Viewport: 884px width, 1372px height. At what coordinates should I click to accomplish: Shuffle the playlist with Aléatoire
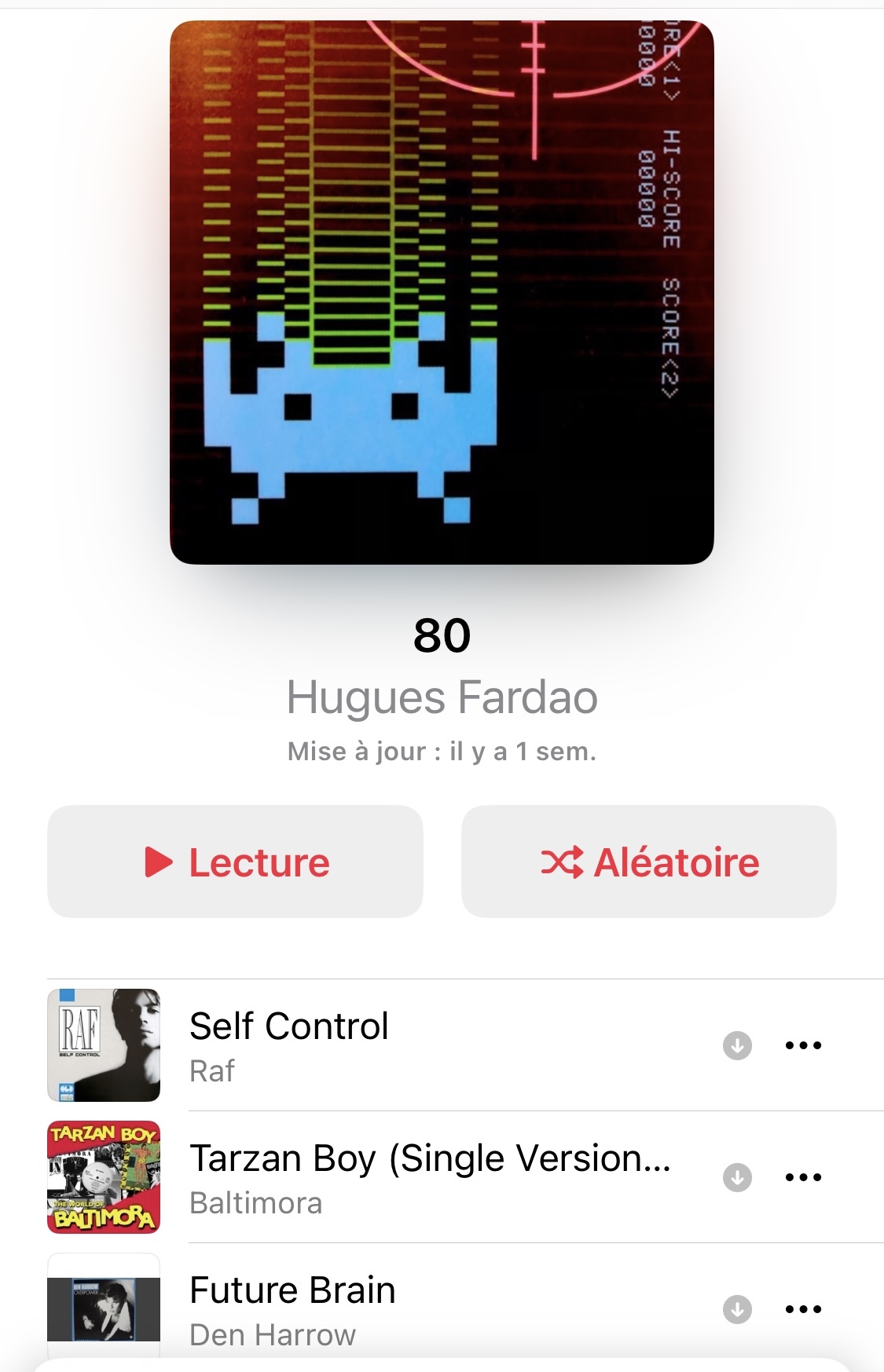[x=648, y=862]
